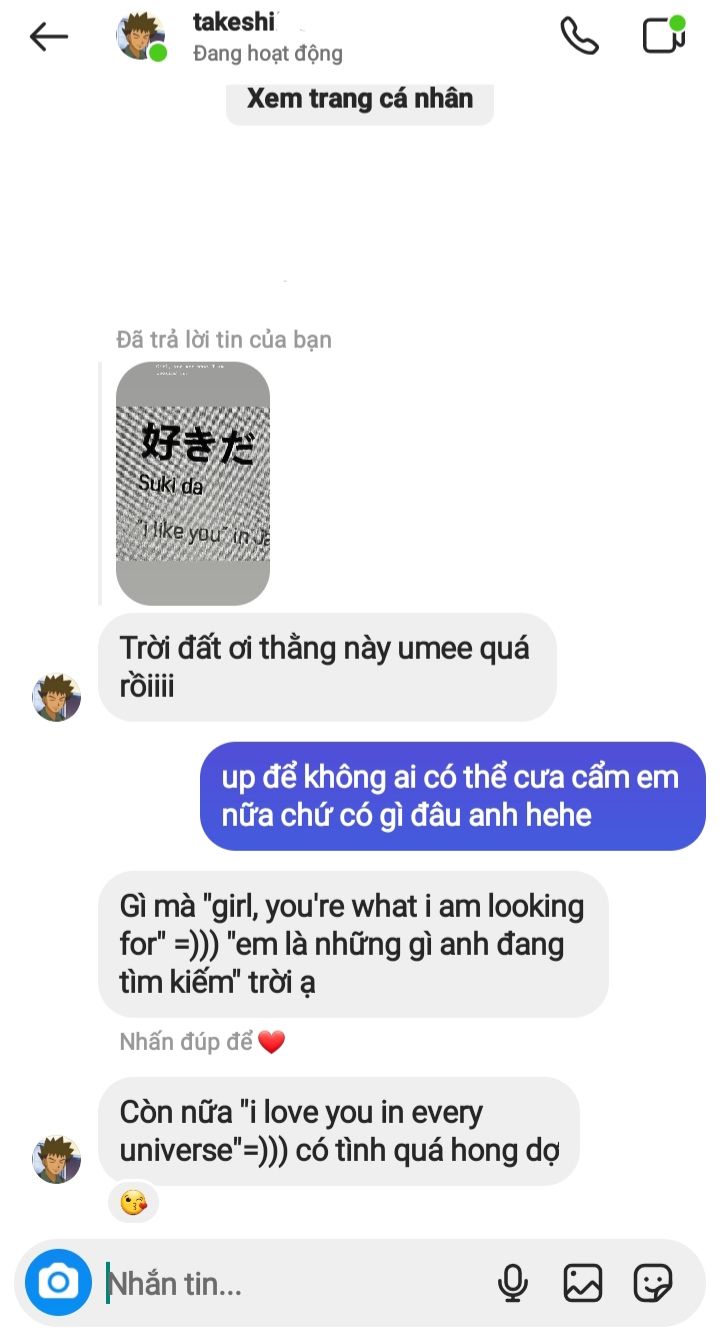Start a voice call with takeshi

[x=579, y=36]
